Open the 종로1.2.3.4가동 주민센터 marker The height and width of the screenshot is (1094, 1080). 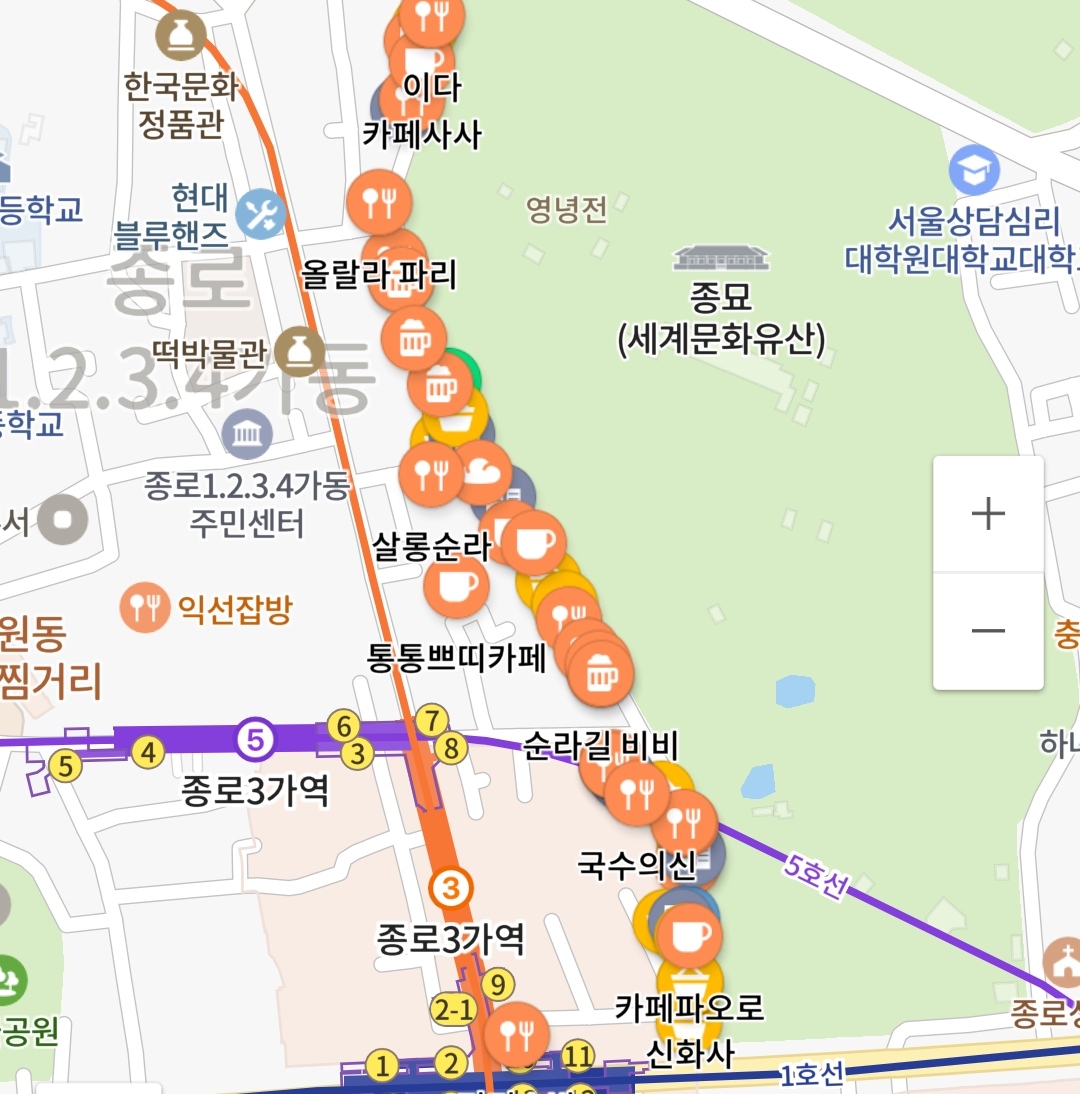(246, 434)
